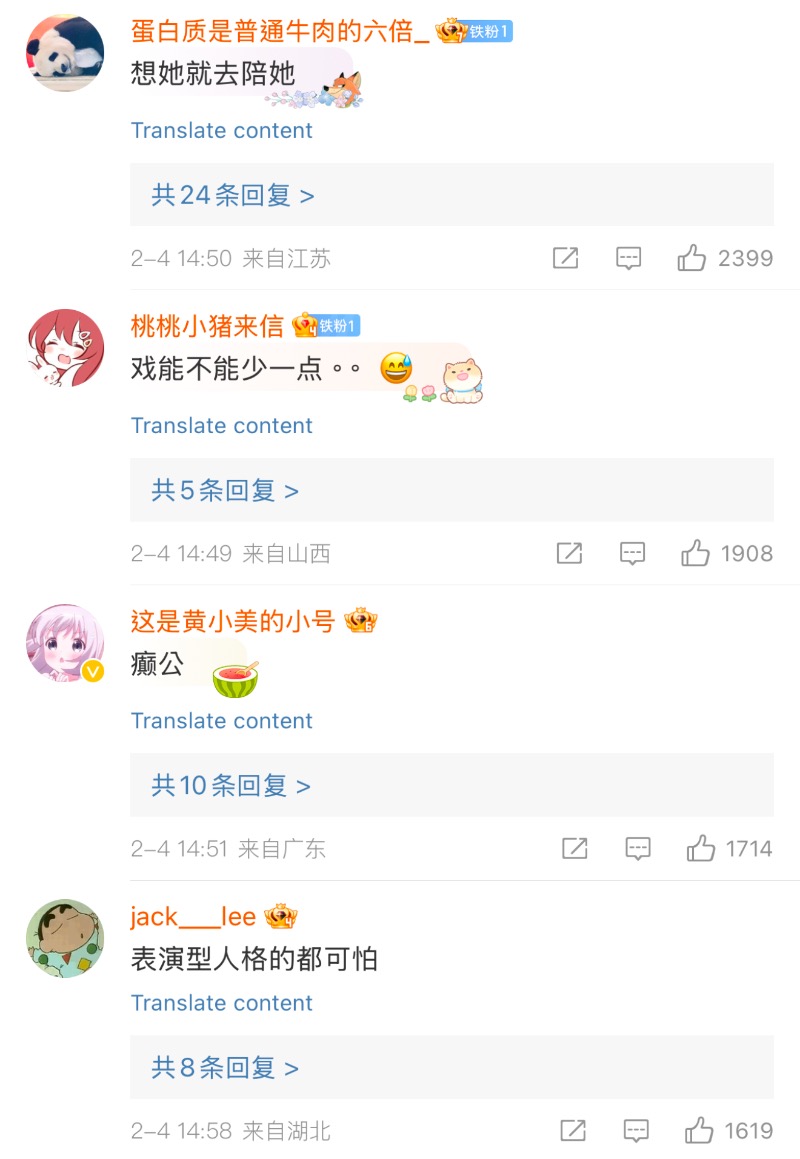Reply to the comment from 来自湖北
Screen dimensions: 800x1159
coord(636,1132)
